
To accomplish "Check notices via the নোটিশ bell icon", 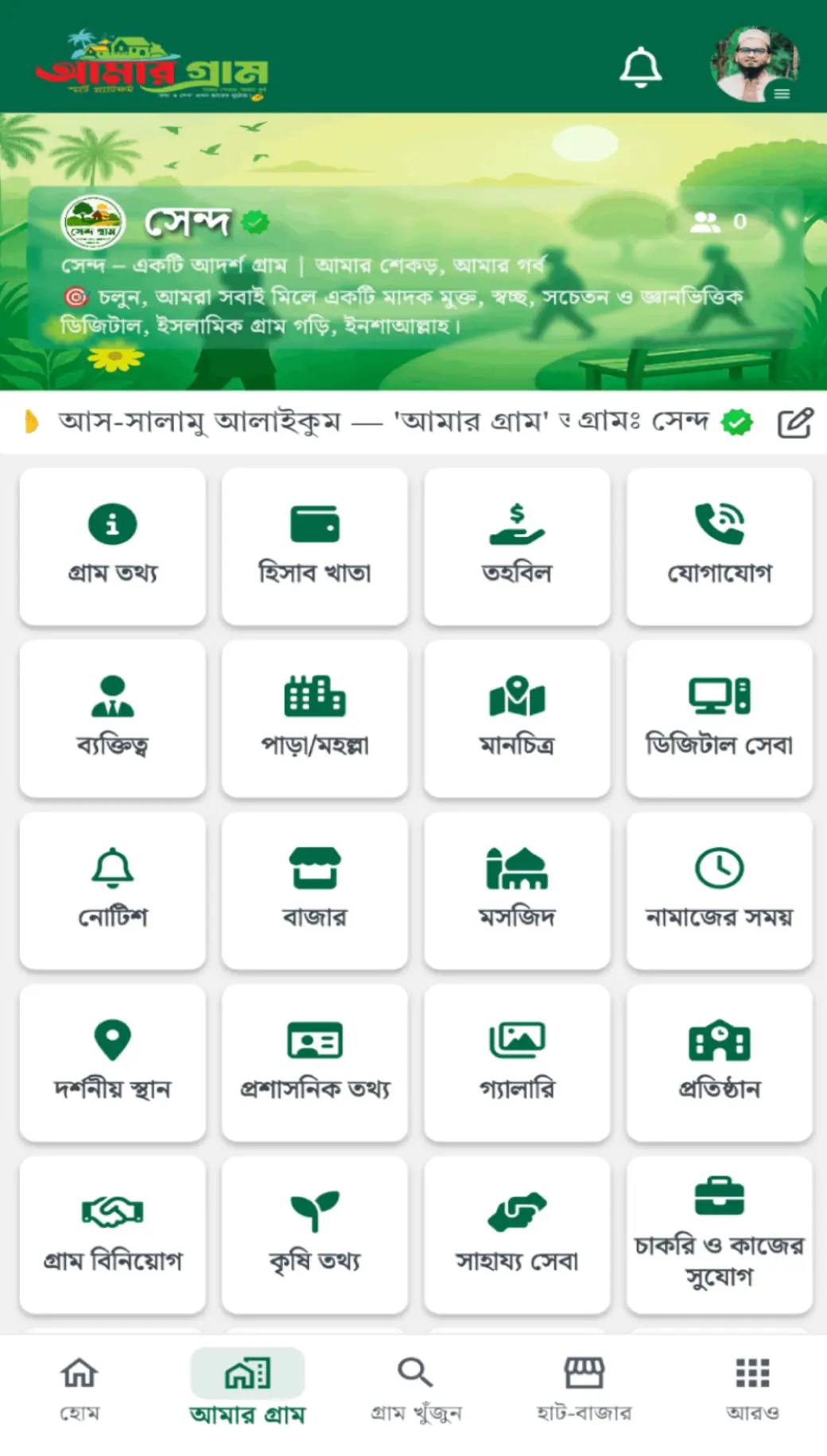I will tap(111, 868).
